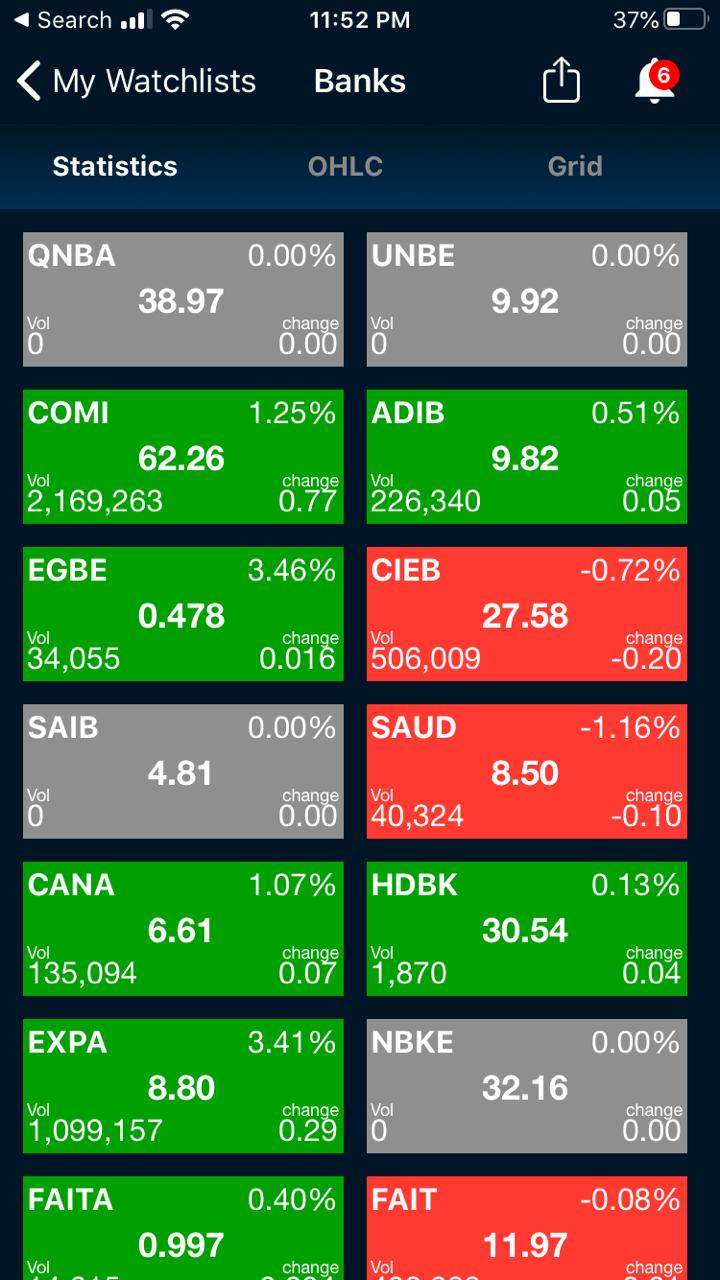This screenshot has height=1280, width=720.
Task: Share the Banks watchlist
Action: (561, 81)
